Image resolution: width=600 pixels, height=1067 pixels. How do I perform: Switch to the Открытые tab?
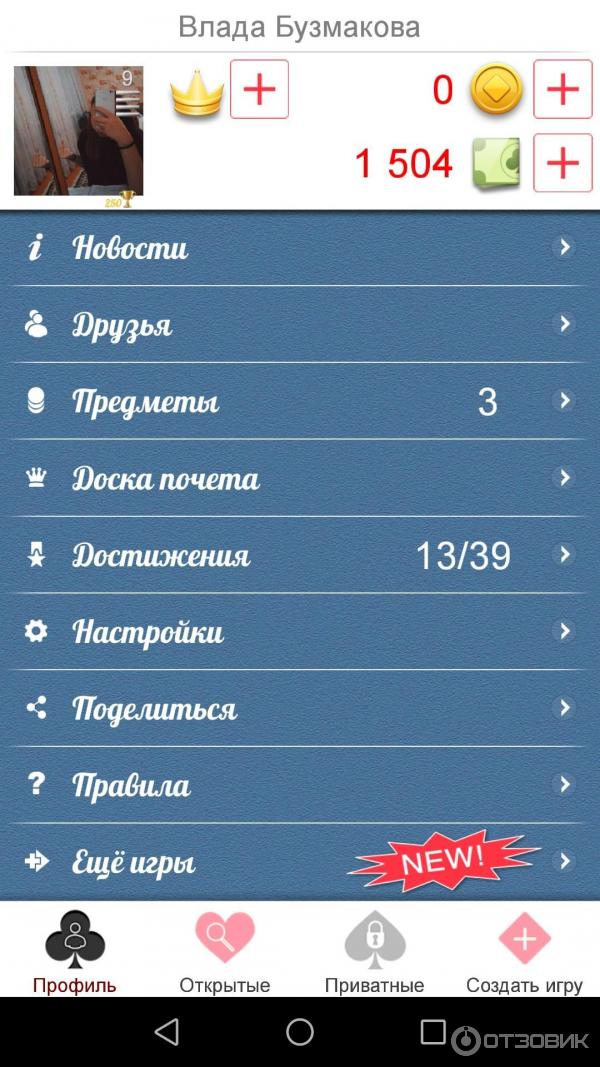coord(225,952)
